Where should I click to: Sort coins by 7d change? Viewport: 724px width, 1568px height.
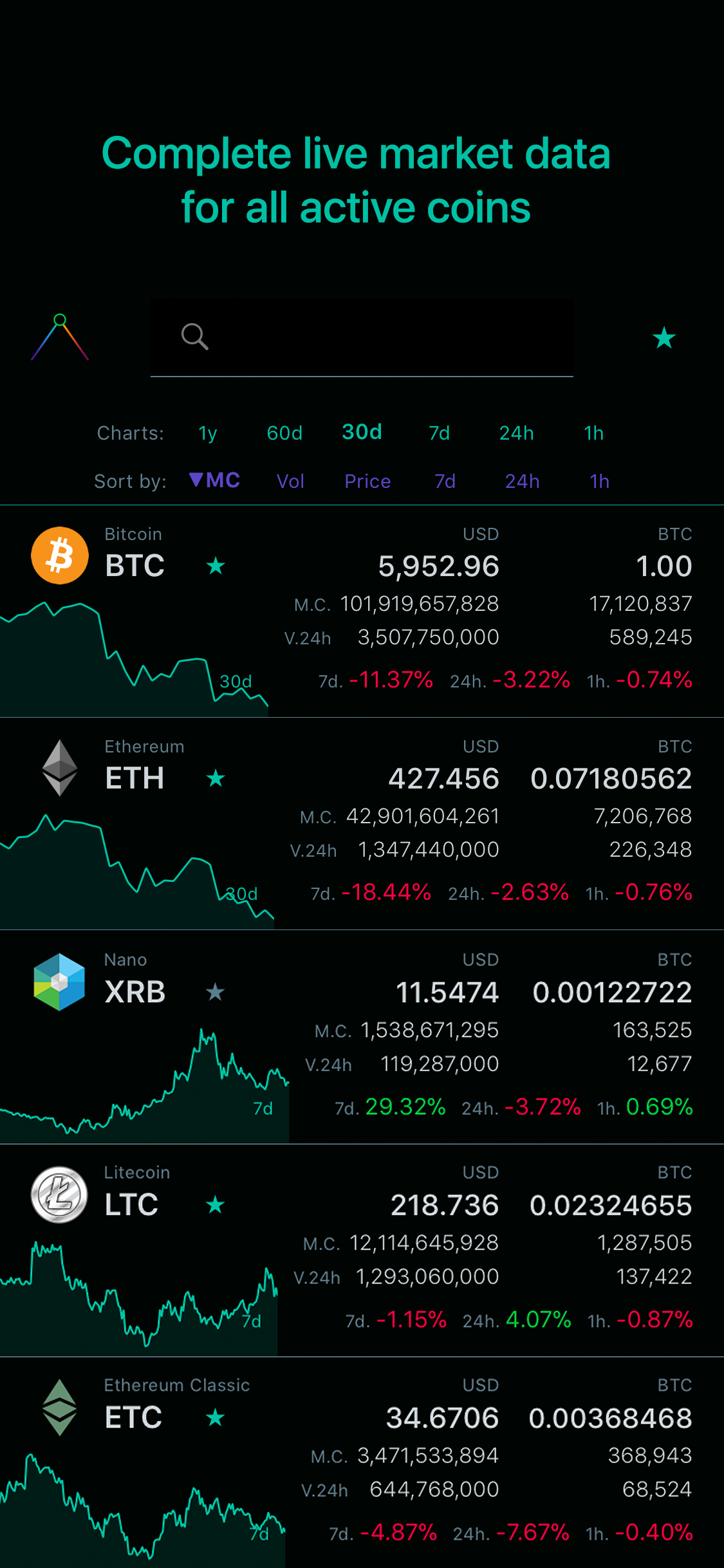coord(445,481)
